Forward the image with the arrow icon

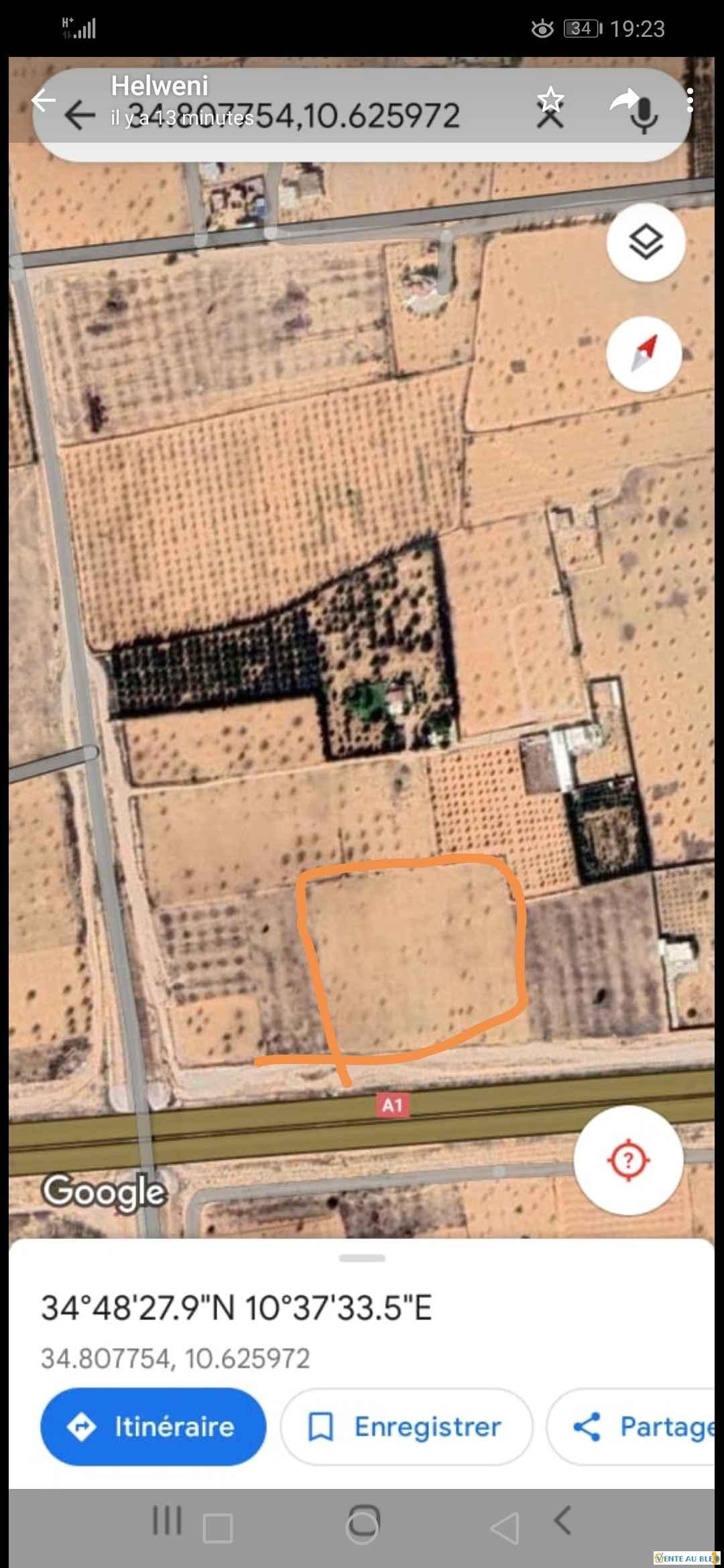[x=623, y=101]
